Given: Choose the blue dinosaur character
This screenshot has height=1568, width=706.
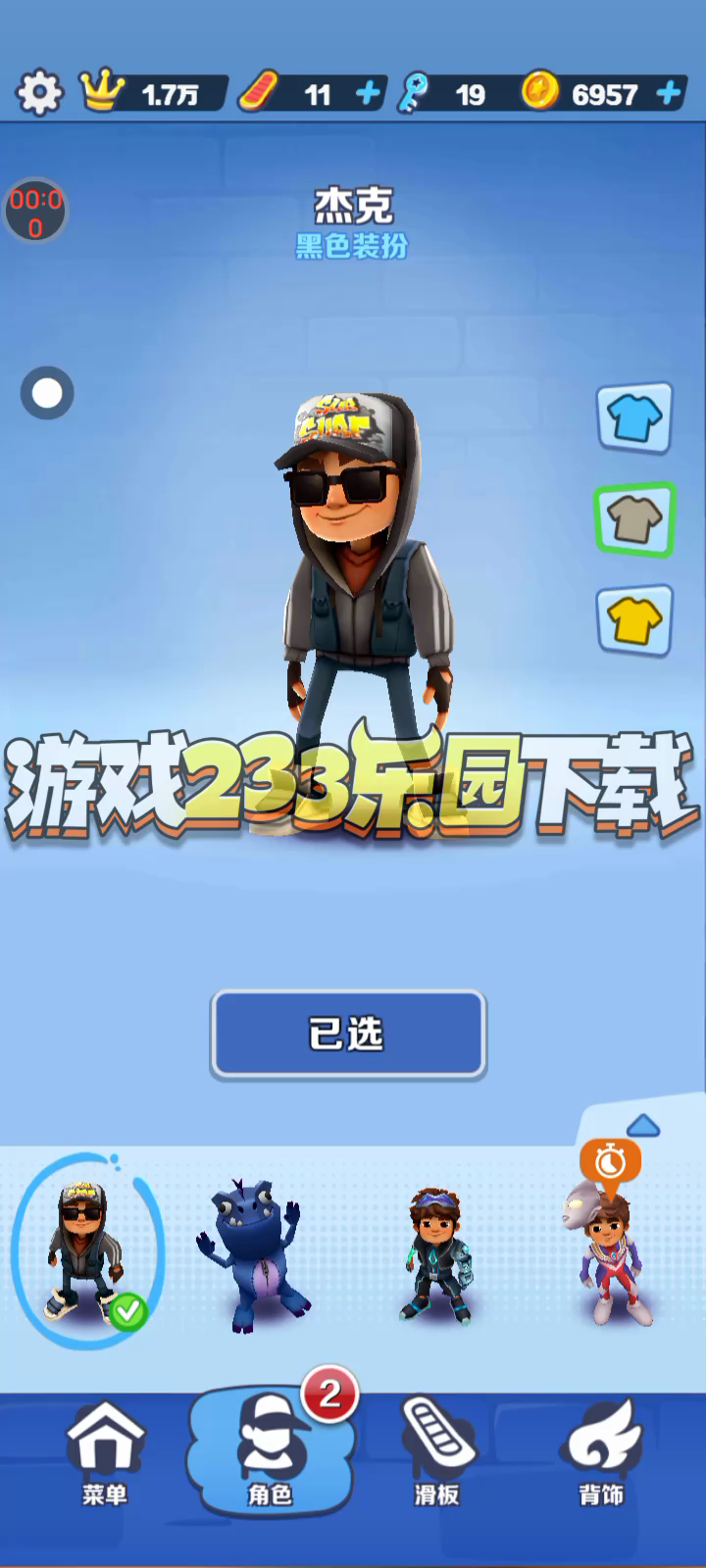Looking at the screenshot, I should pyautogui.click(x=252, y=1257).
